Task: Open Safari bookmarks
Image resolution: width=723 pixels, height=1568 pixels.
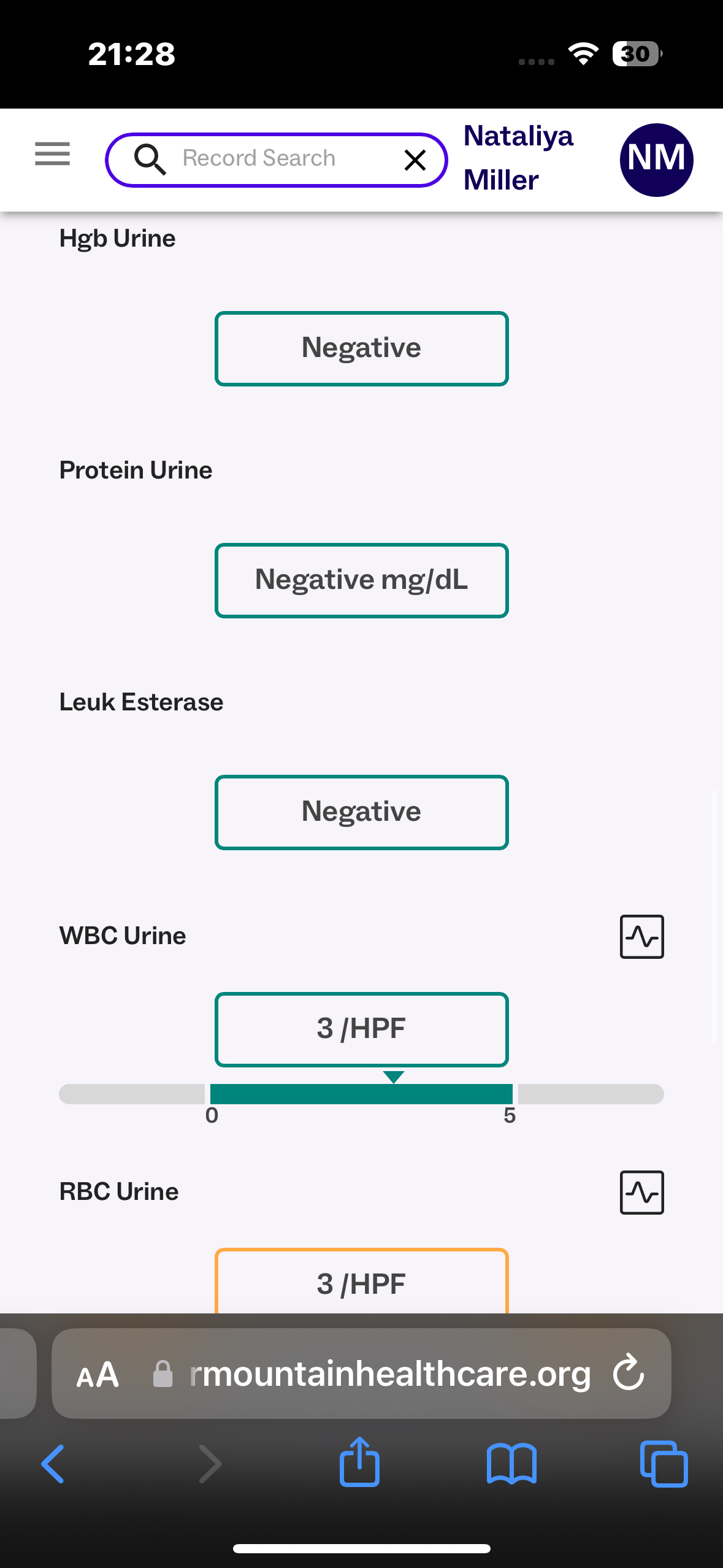Action: (511, 1464)
